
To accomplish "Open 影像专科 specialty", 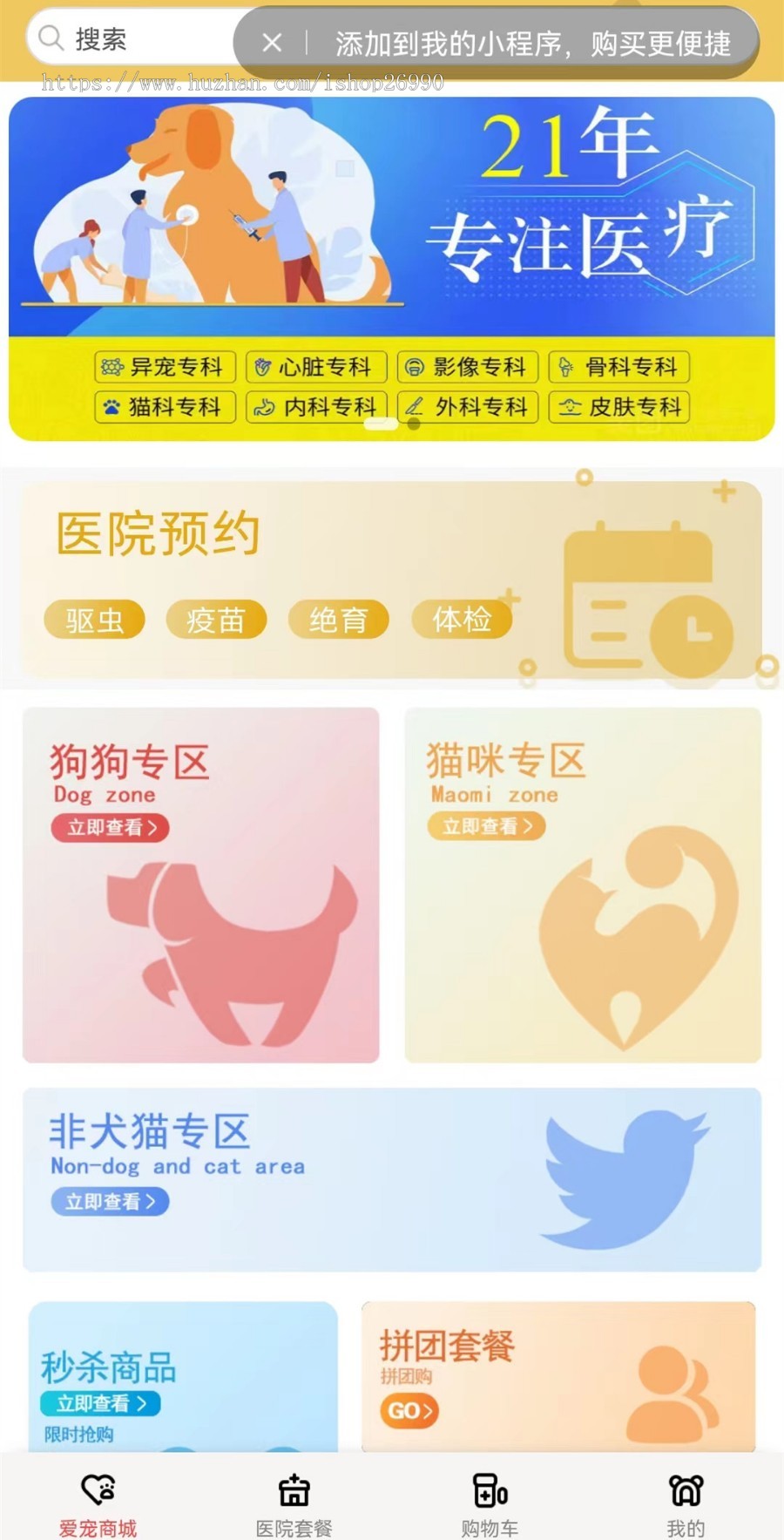I will point(468,367).
